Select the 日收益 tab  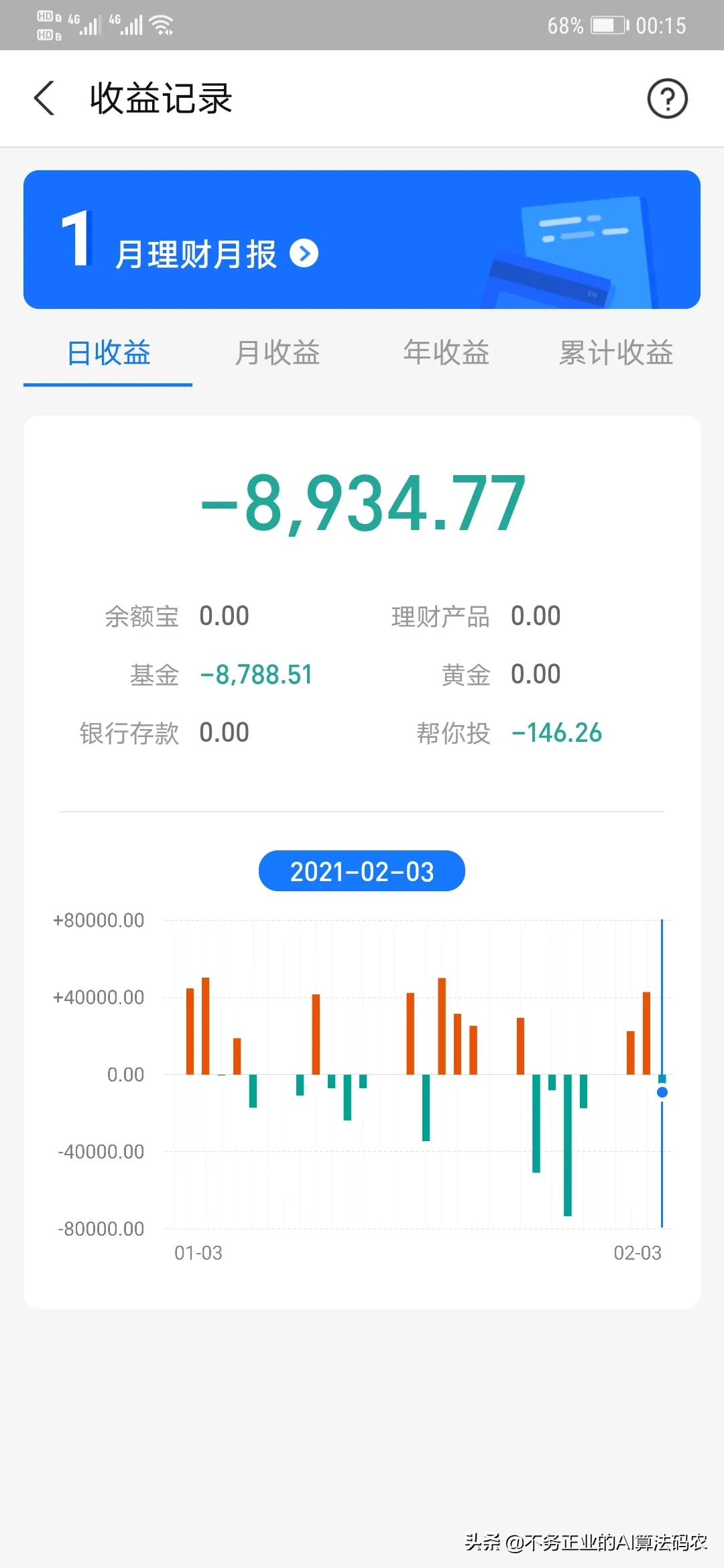tap(109, 353)
